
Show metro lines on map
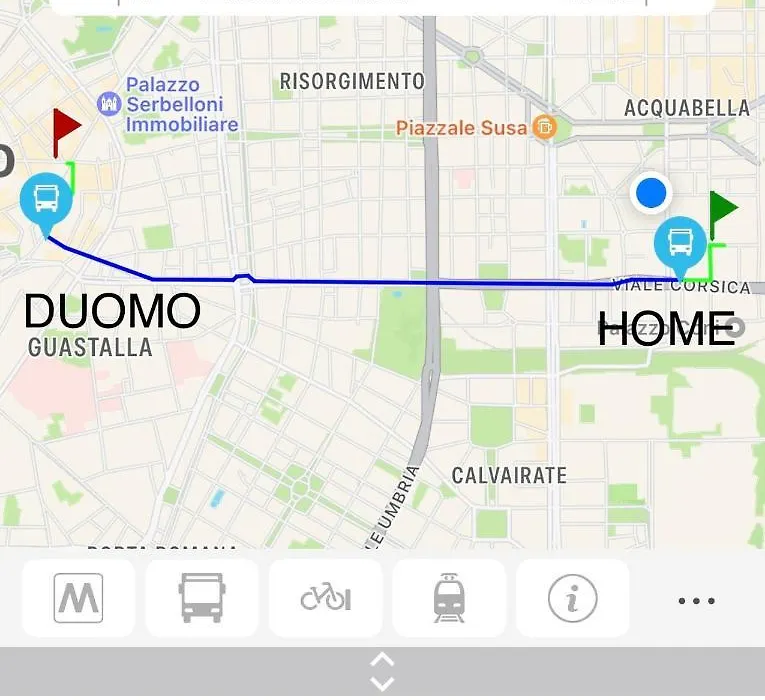coord(78,599)
